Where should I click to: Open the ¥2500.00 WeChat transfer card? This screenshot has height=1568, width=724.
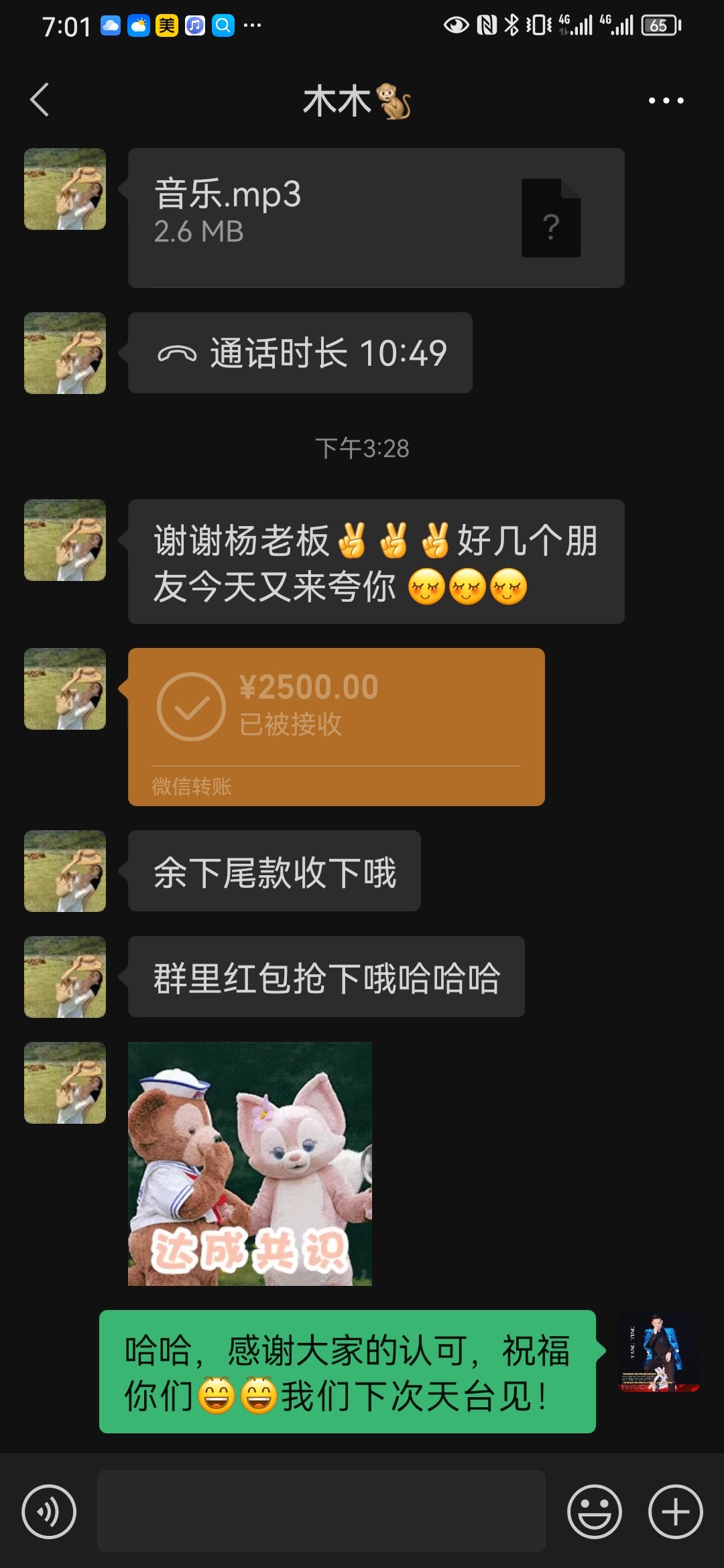click(336, 726)
